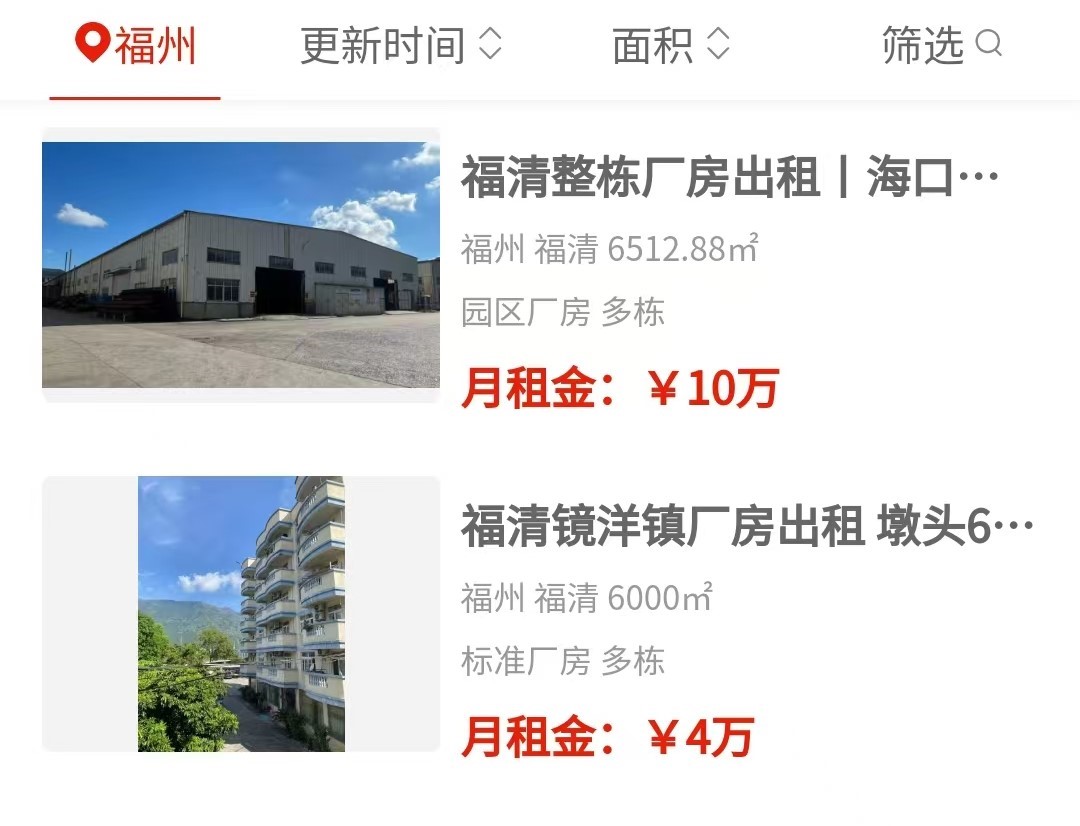The height and width of the screenshot is (826, 1080).
Task: Open the 福清镜洋镇厂房出租 listing
Action: (x=746, y=527)
